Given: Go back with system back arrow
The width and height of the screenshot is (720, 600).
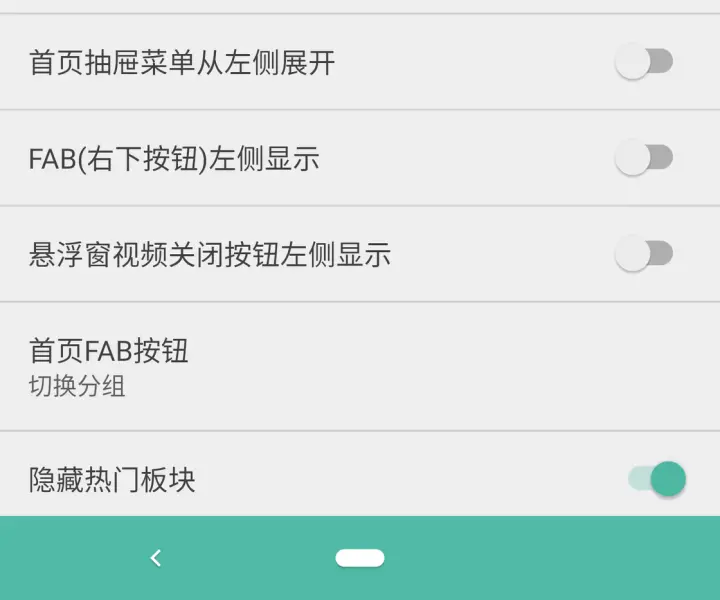Looking at the screenshot, I should pyautogui.click(x=155, y=558).
